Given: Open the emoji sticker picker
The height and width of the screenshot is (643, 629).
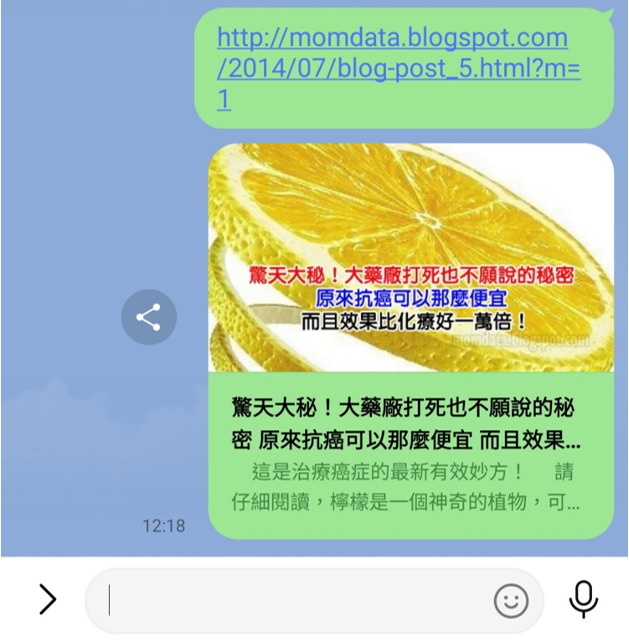Looking at the screenshot, I should 511,600.
